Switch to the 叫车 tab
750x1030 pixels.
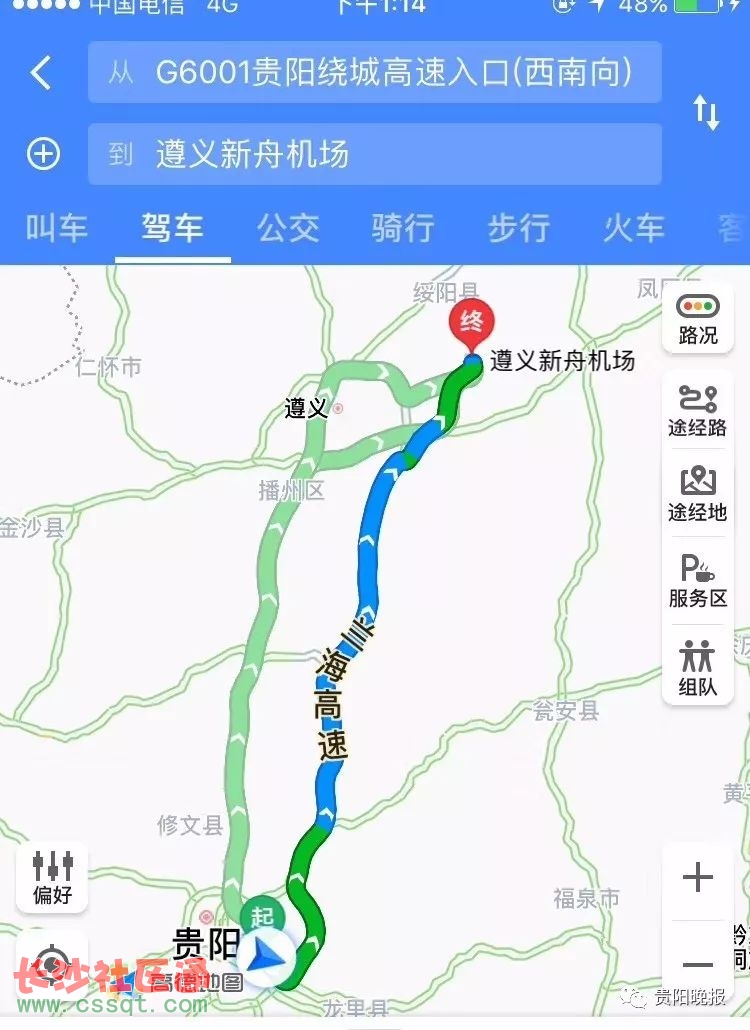coord(57,228)
